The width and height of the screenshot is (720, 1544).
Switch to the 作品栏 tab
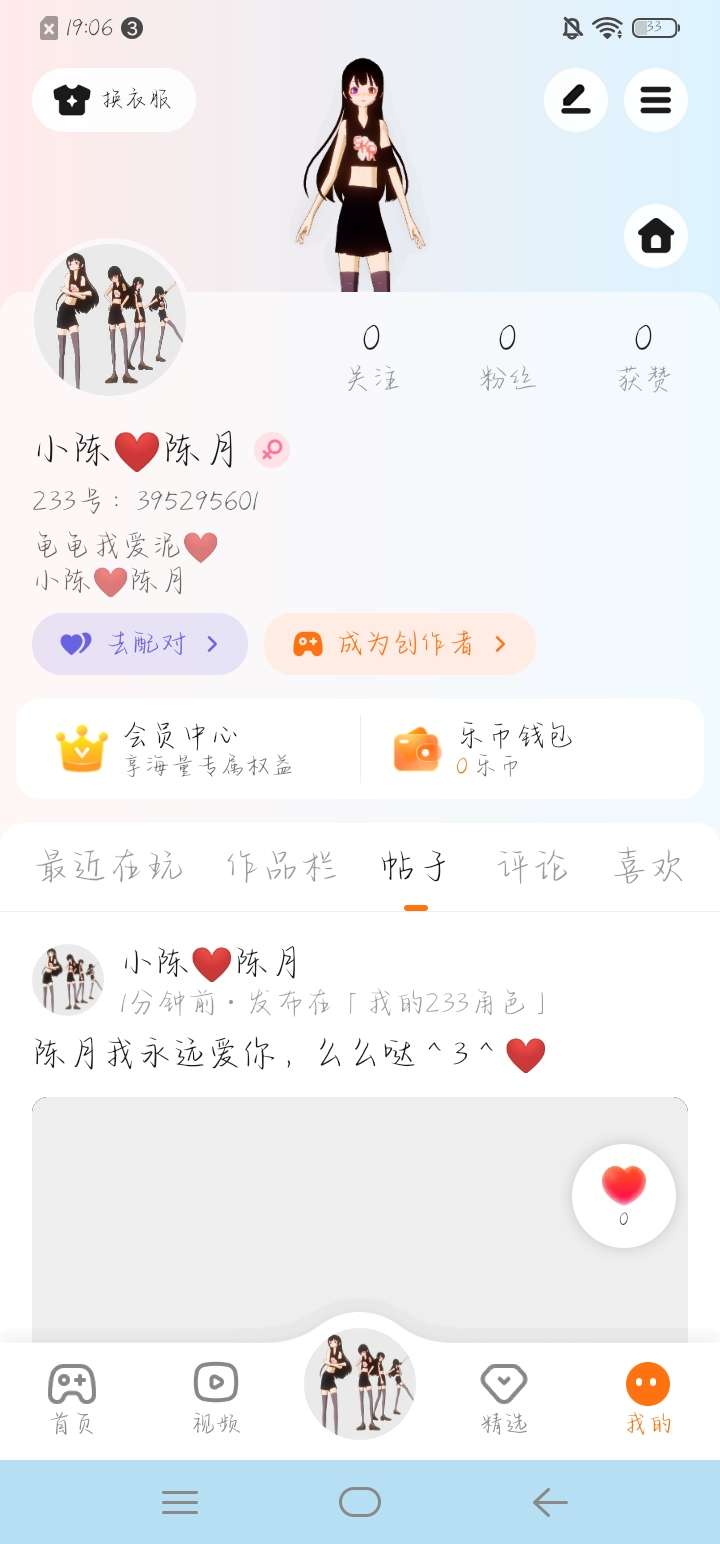281,866
